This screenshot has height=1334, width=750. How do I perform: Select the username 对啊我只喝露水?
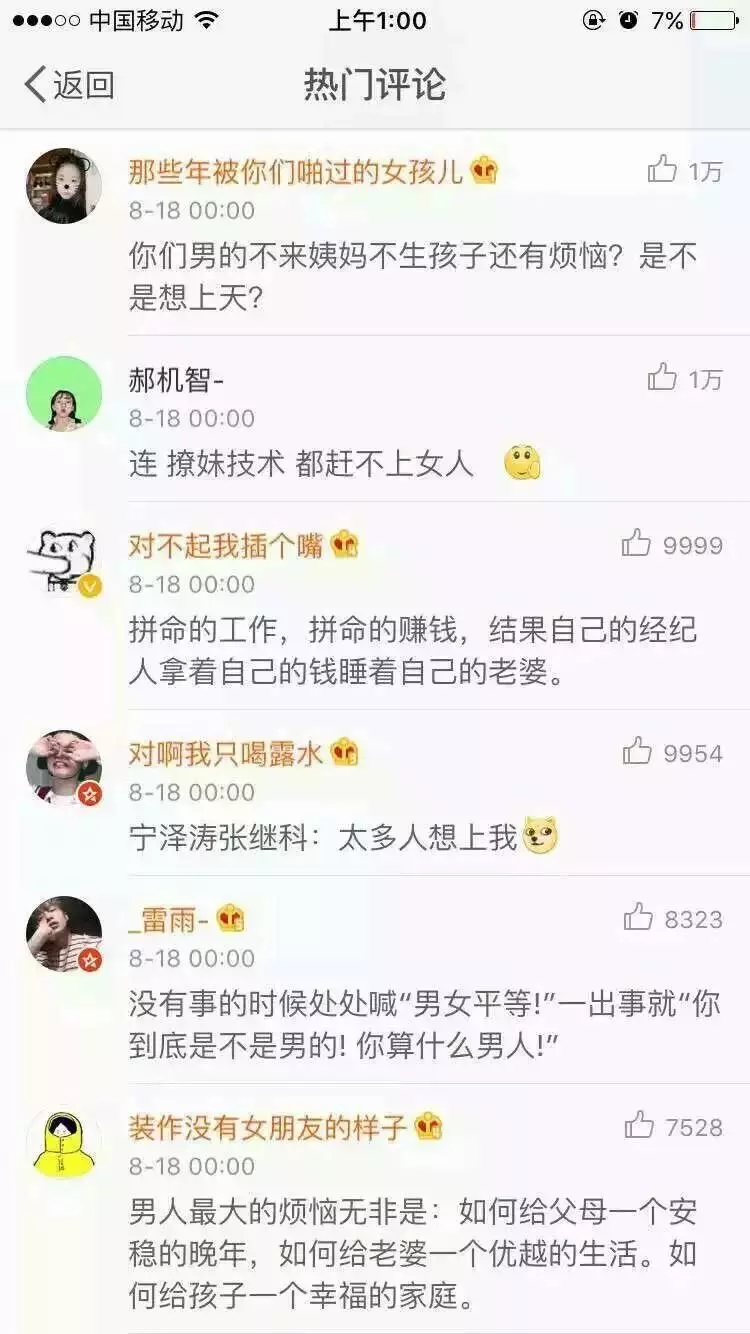click(x=226, y=753)
